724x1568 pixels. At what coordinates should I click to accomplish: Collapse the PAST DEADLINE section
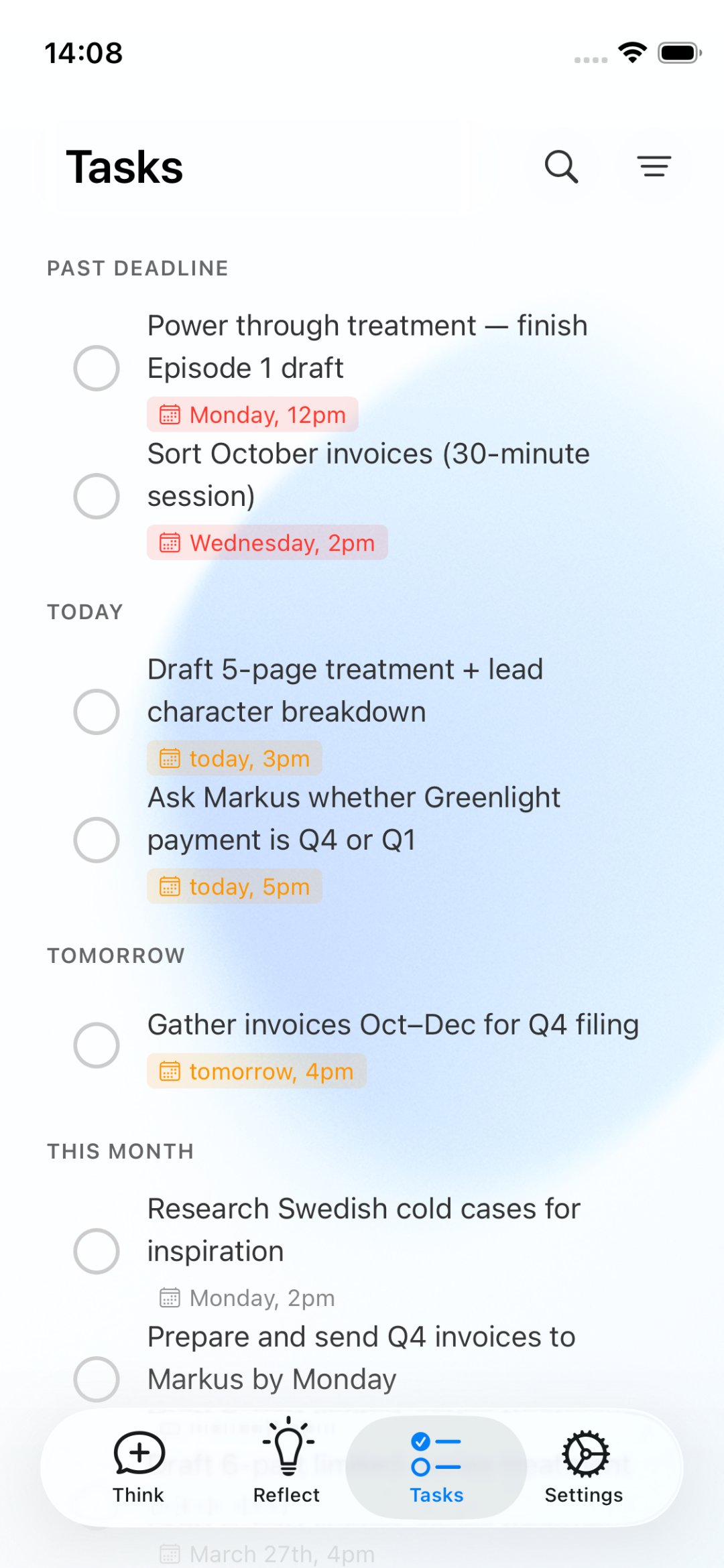pos(137,268)
